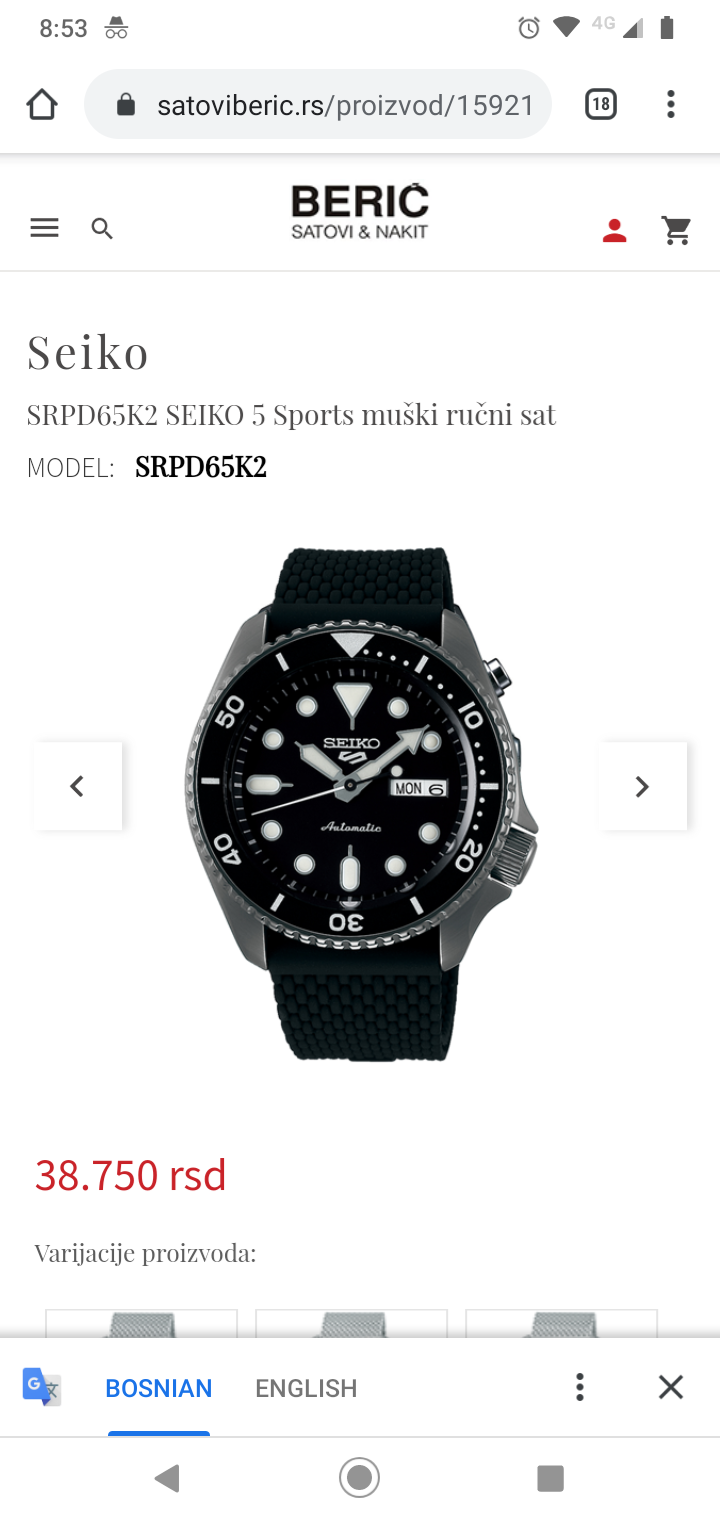The height and width of the screenshot is (1520, 720).
Task: Dismiss the translate bar
Action: pyautogui.click(x=670, y=1387)
